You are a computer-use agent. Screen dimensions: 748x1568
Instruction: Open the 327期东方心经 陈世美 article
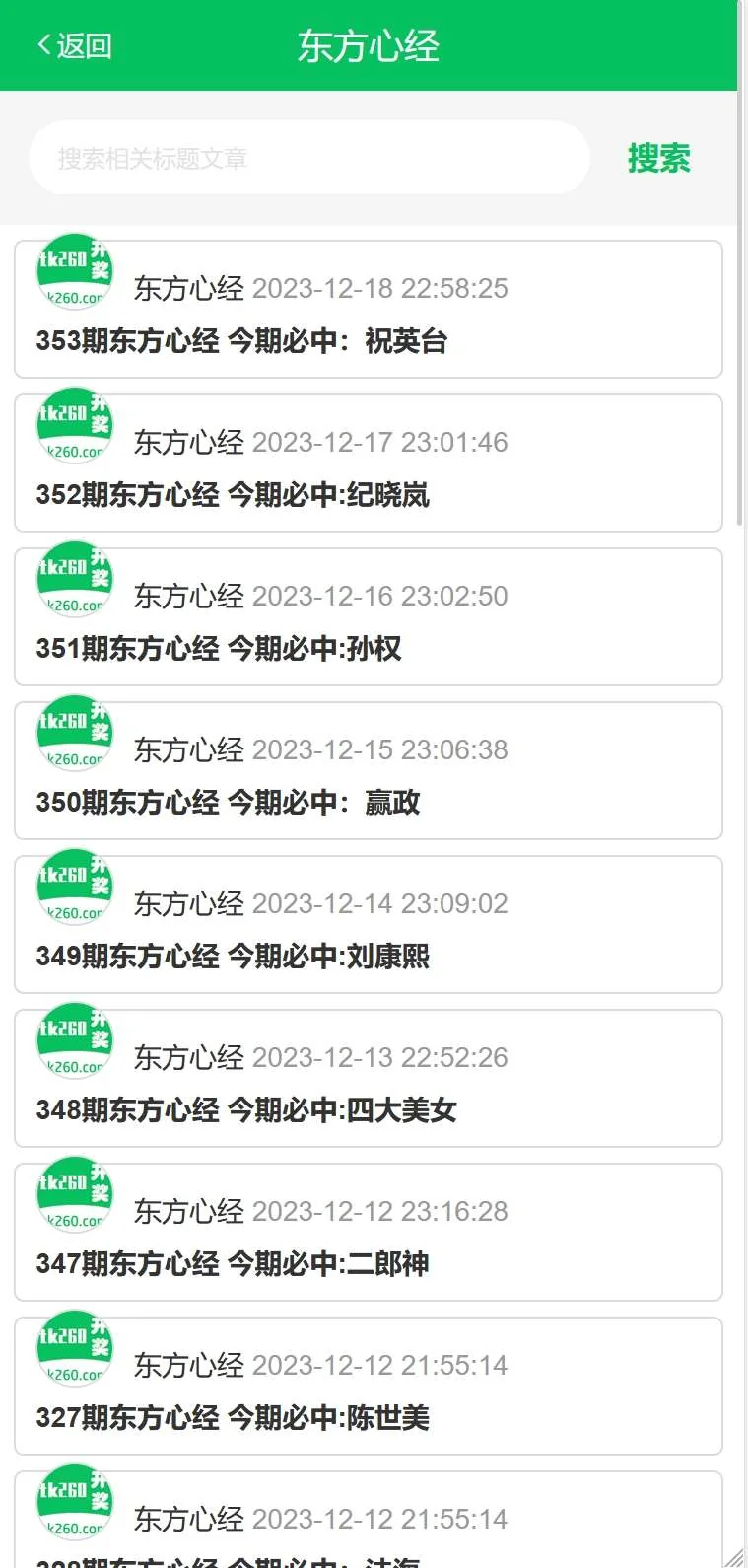click(233, 1418)
